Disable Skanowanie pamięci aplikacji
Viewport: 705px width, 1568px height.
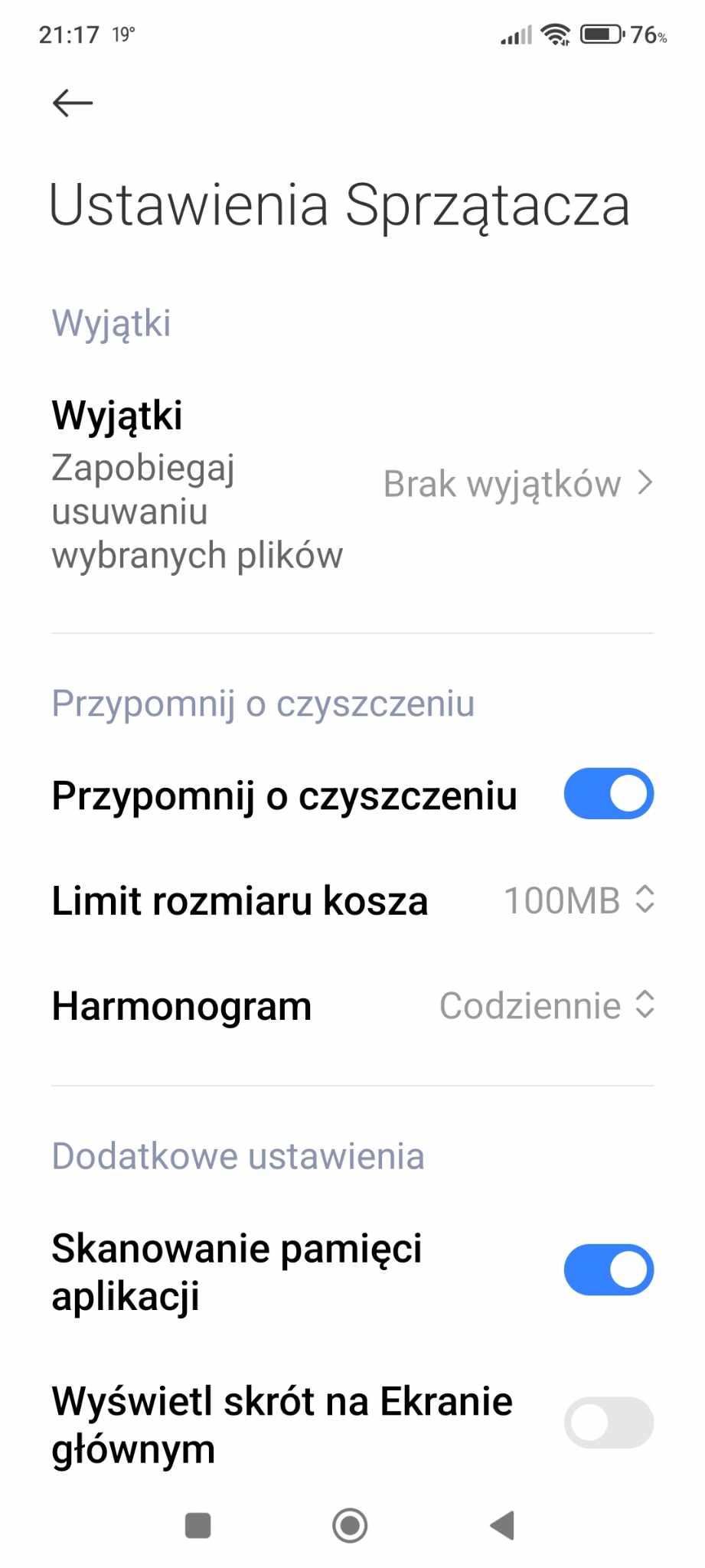pyautogui.click(x=609, y=1270)
